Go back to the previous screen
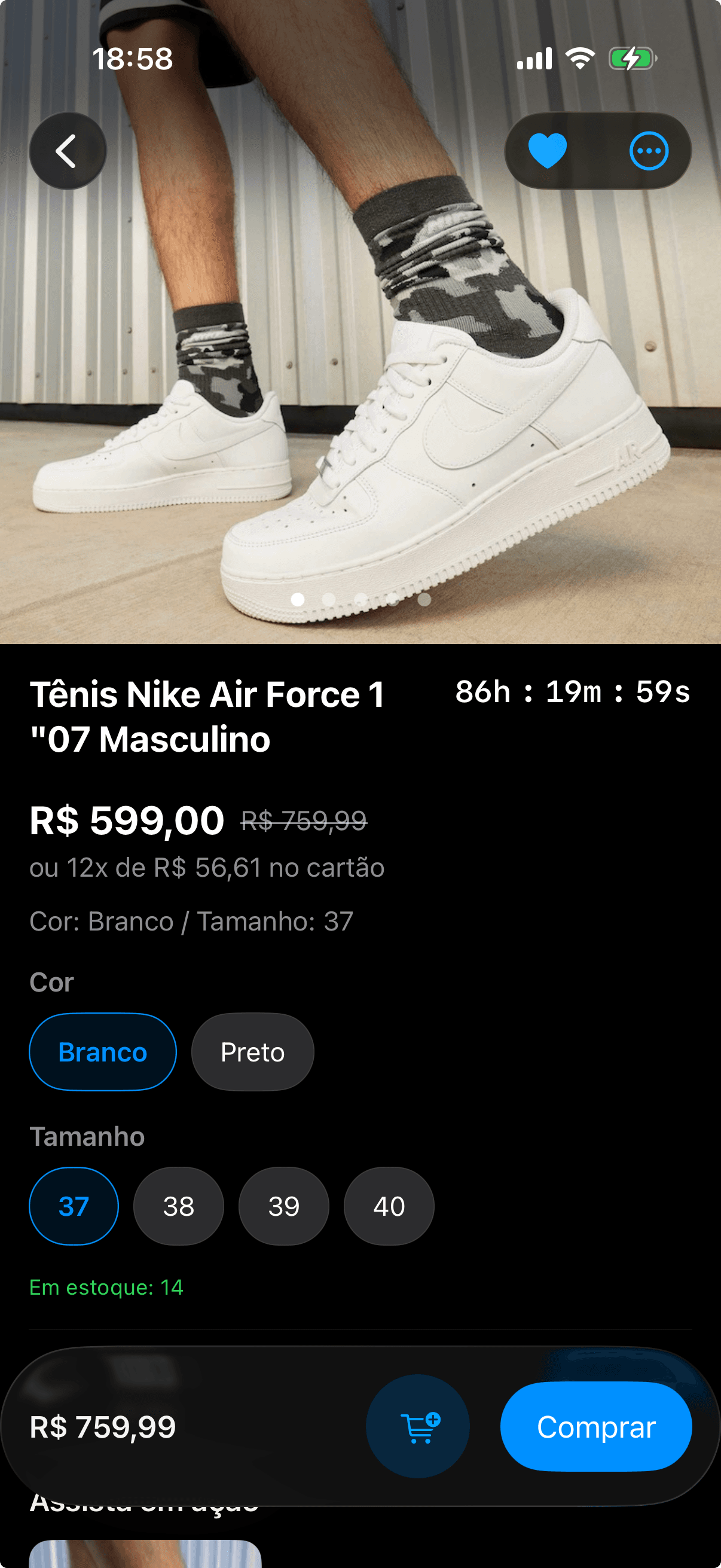Viewport: 721px width, 1568px height. tap(68, 151)
